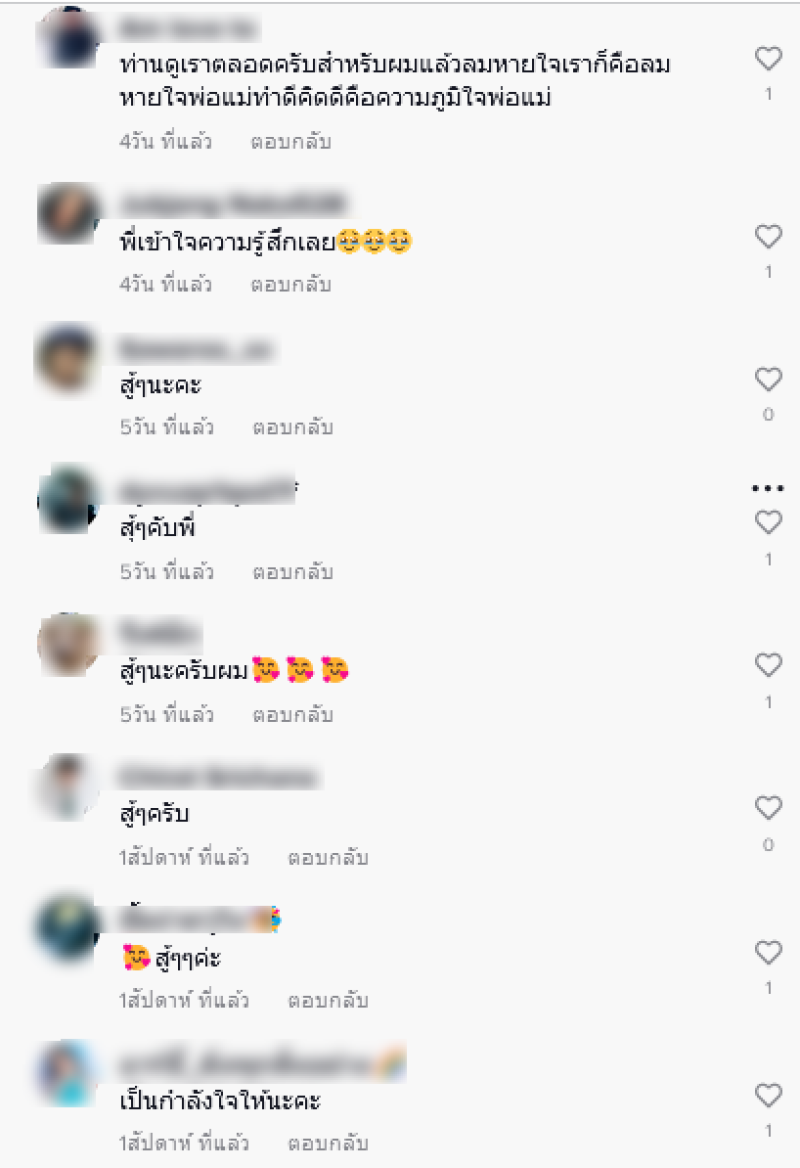Open the avatar beside 'สู้ๆนะครับผม'
This screenshot has height=1168, width=800.
pos(67,645)
